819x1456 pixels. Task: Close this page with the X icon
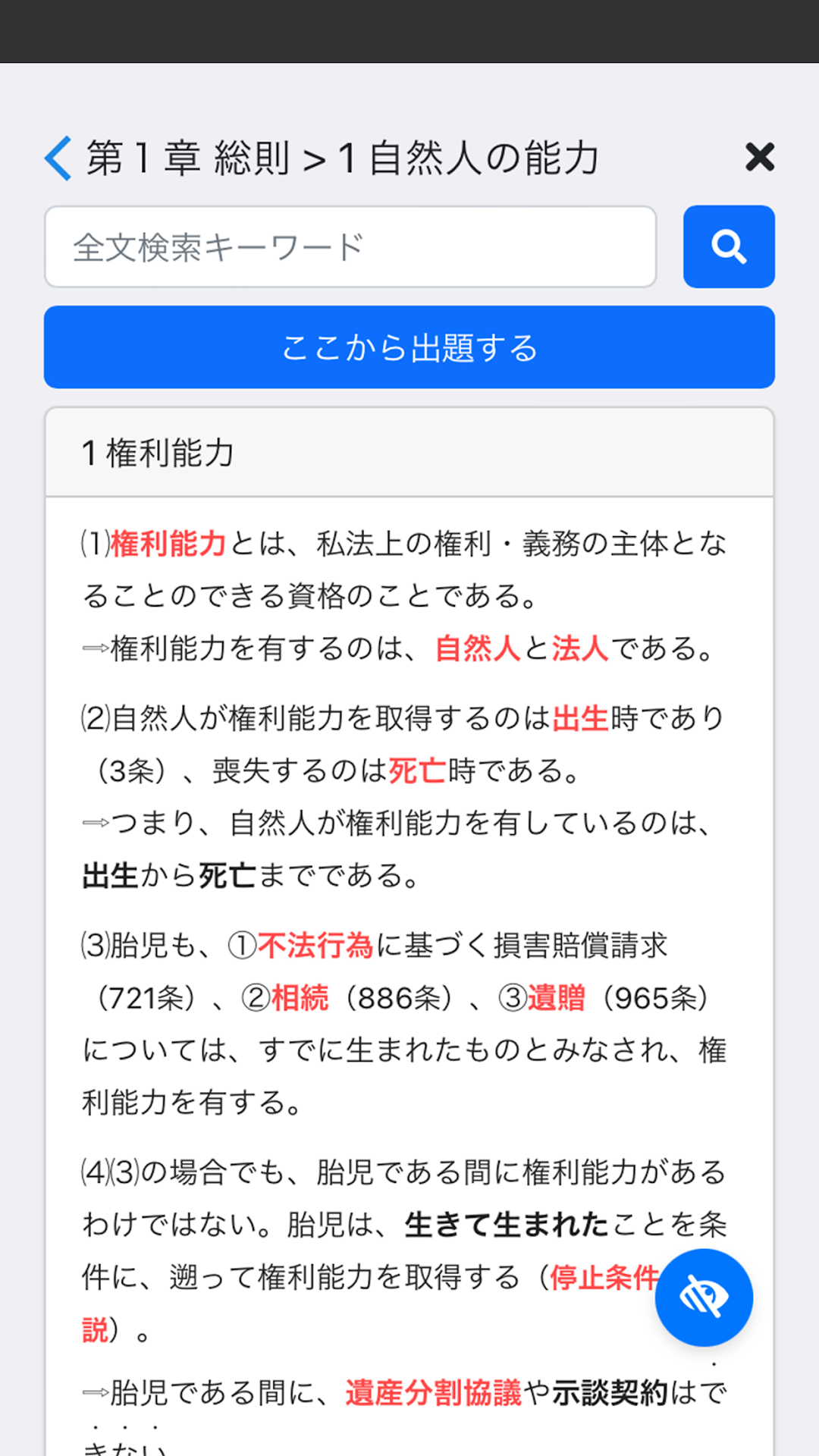point(760,157)
